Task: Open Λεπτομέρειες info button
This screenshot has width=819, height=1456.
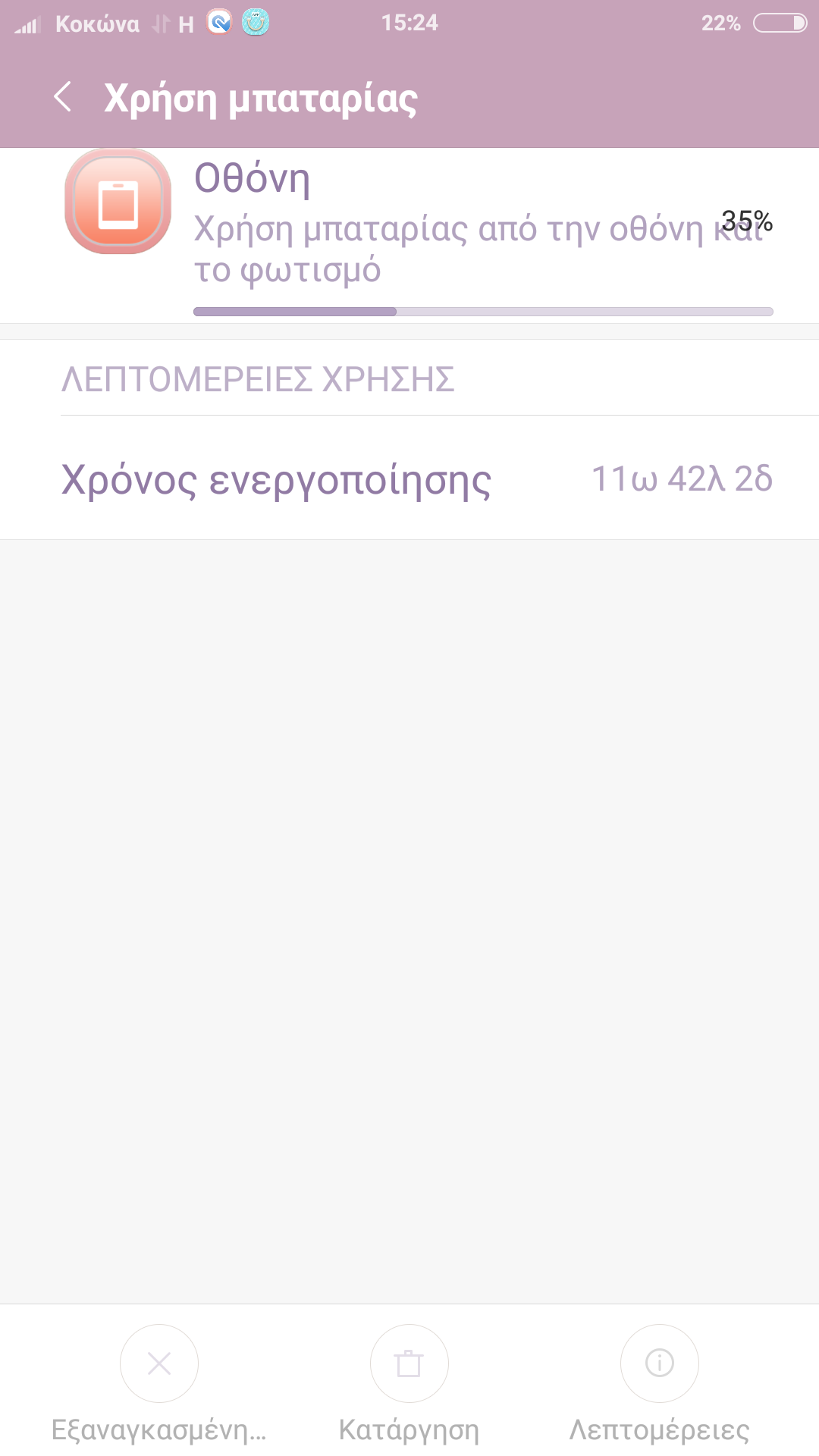Action: coord(659,1363)
